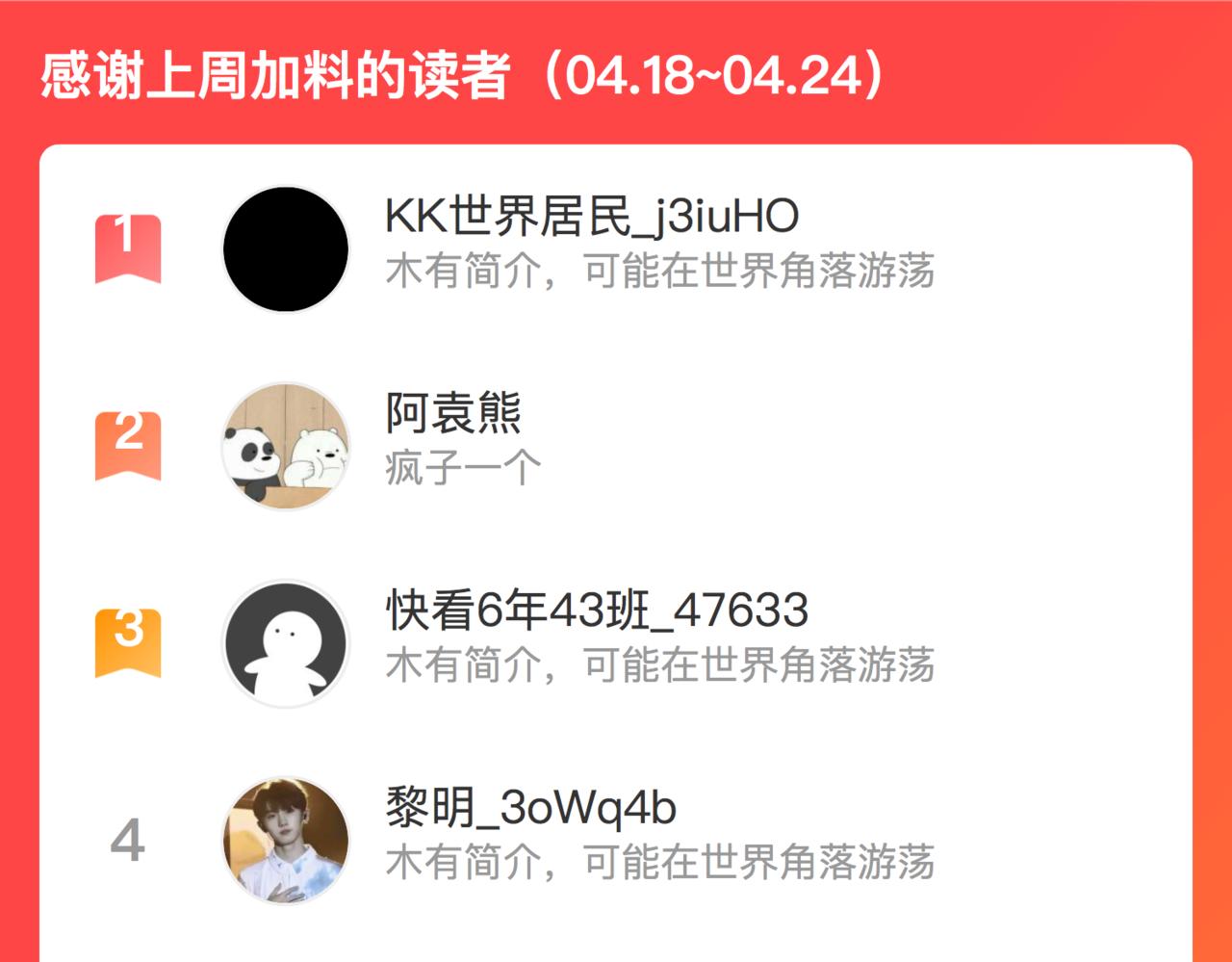The height and width of the screenshot is (962, 1232).
Task: Open 阿袁熊's profile row
Action: click(616, 446)
